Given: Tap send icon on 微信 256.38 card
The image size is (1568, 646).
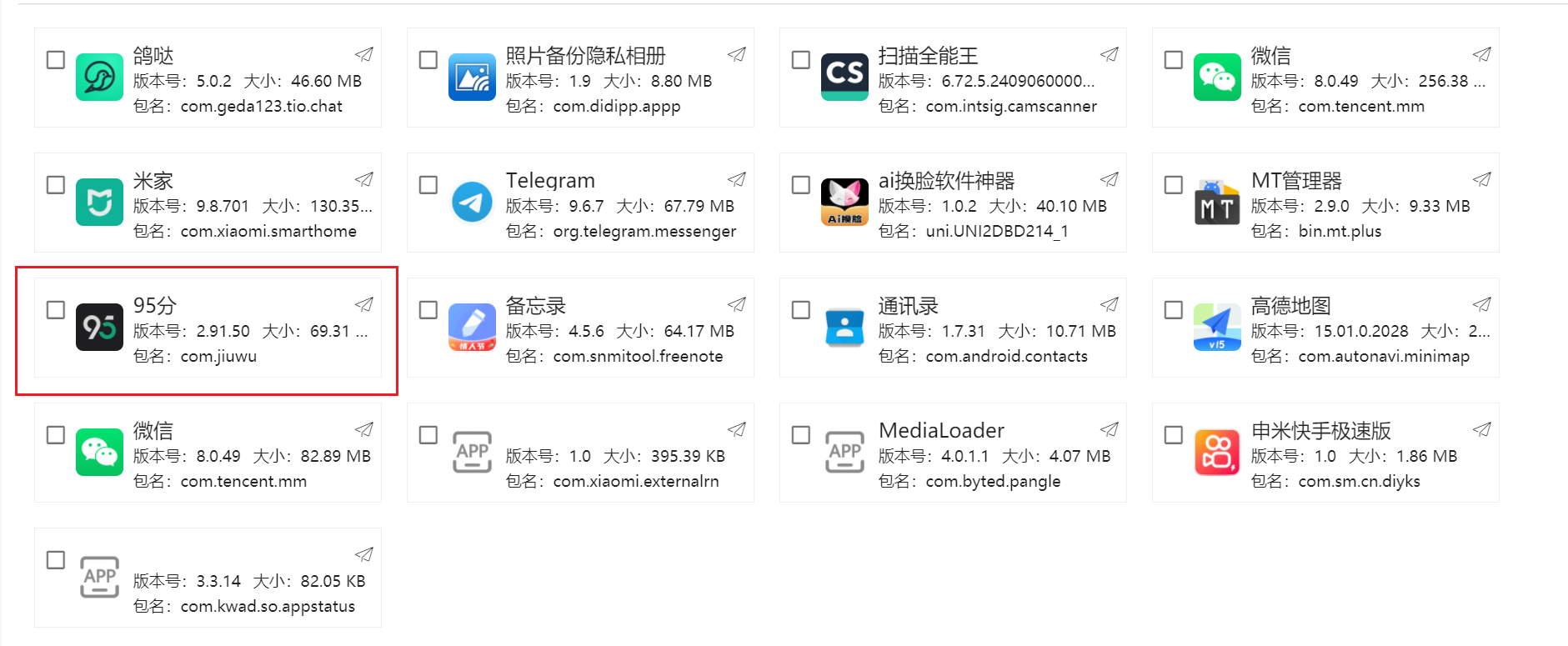Looking at the screenshot, I should tap(1482, 54).
